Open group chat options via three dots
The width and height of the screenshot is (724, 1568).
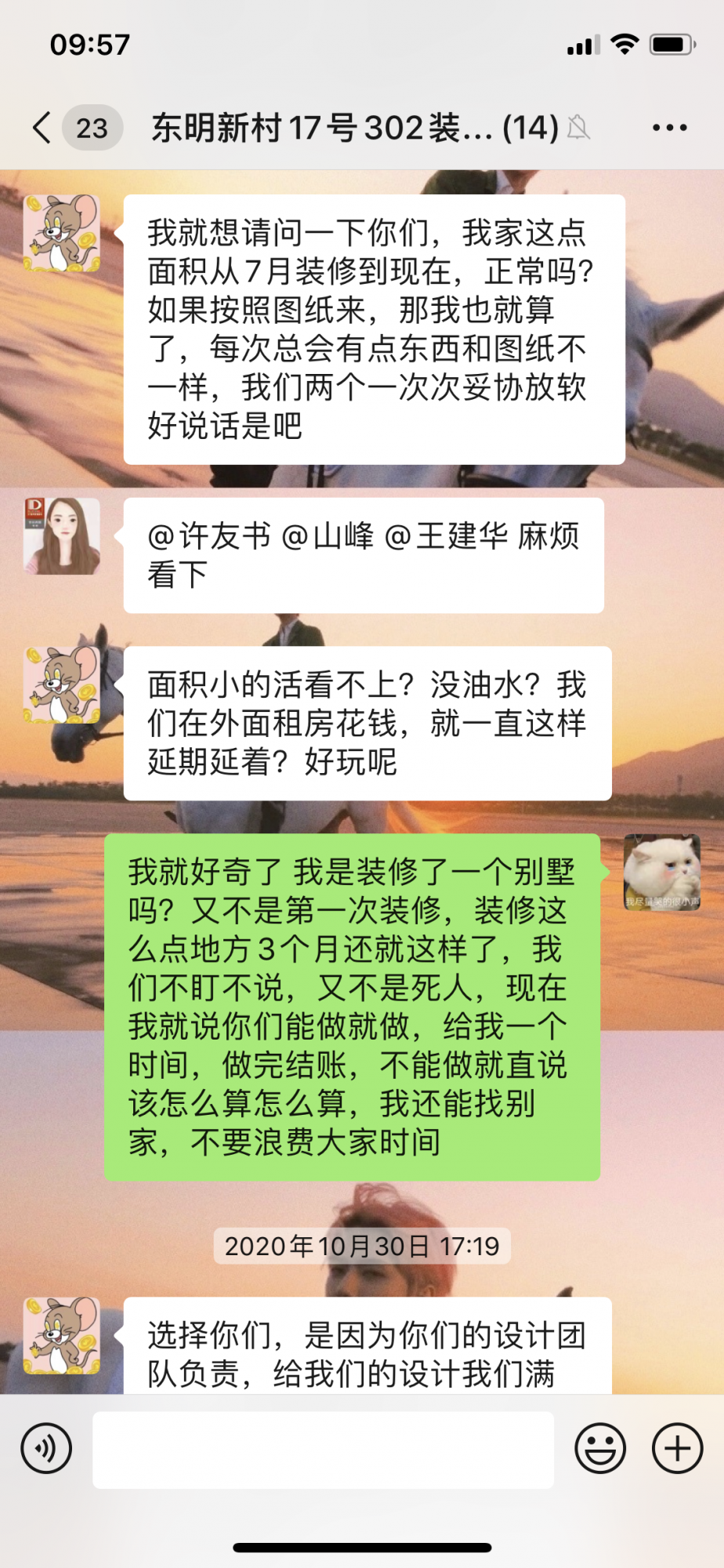[669, 128]
